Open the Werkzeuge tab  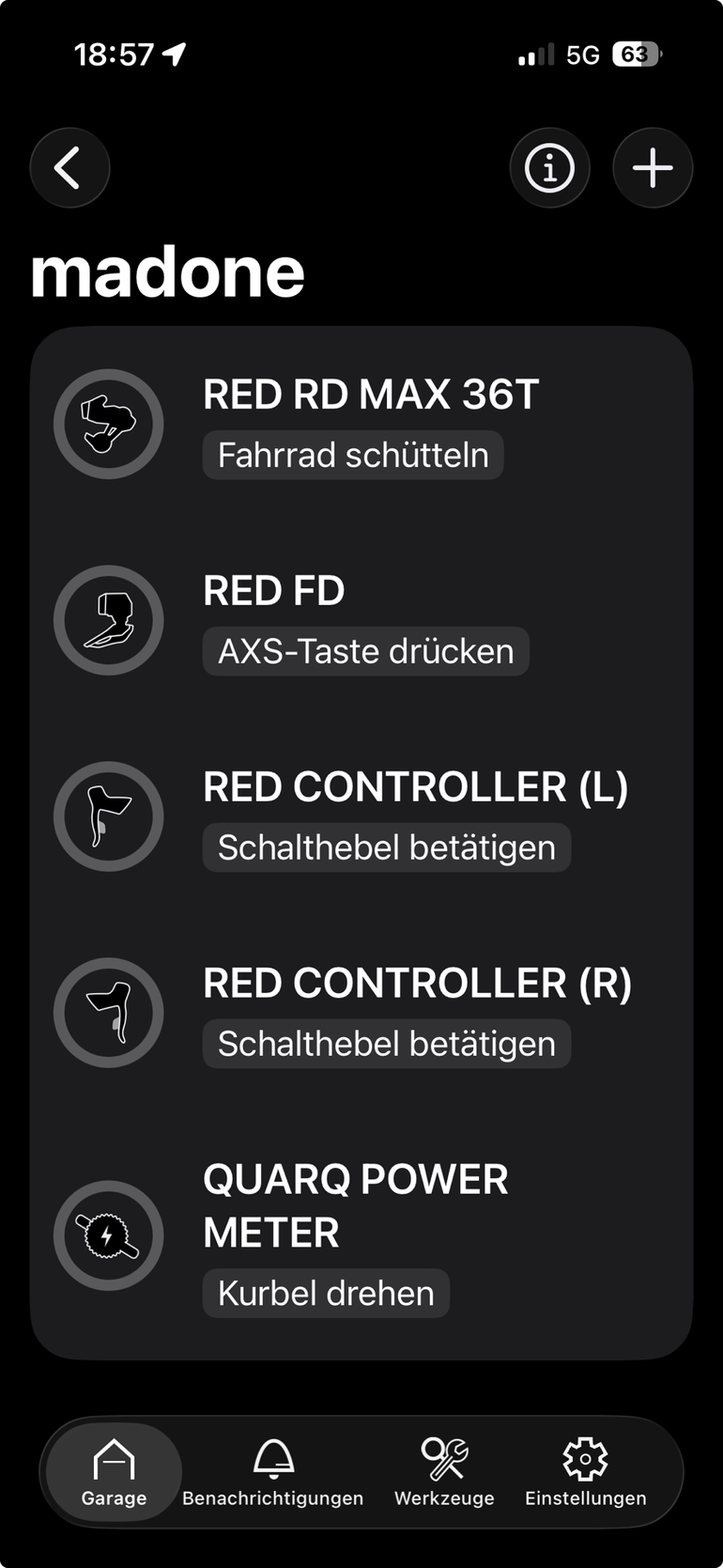tap(444, 1472)
